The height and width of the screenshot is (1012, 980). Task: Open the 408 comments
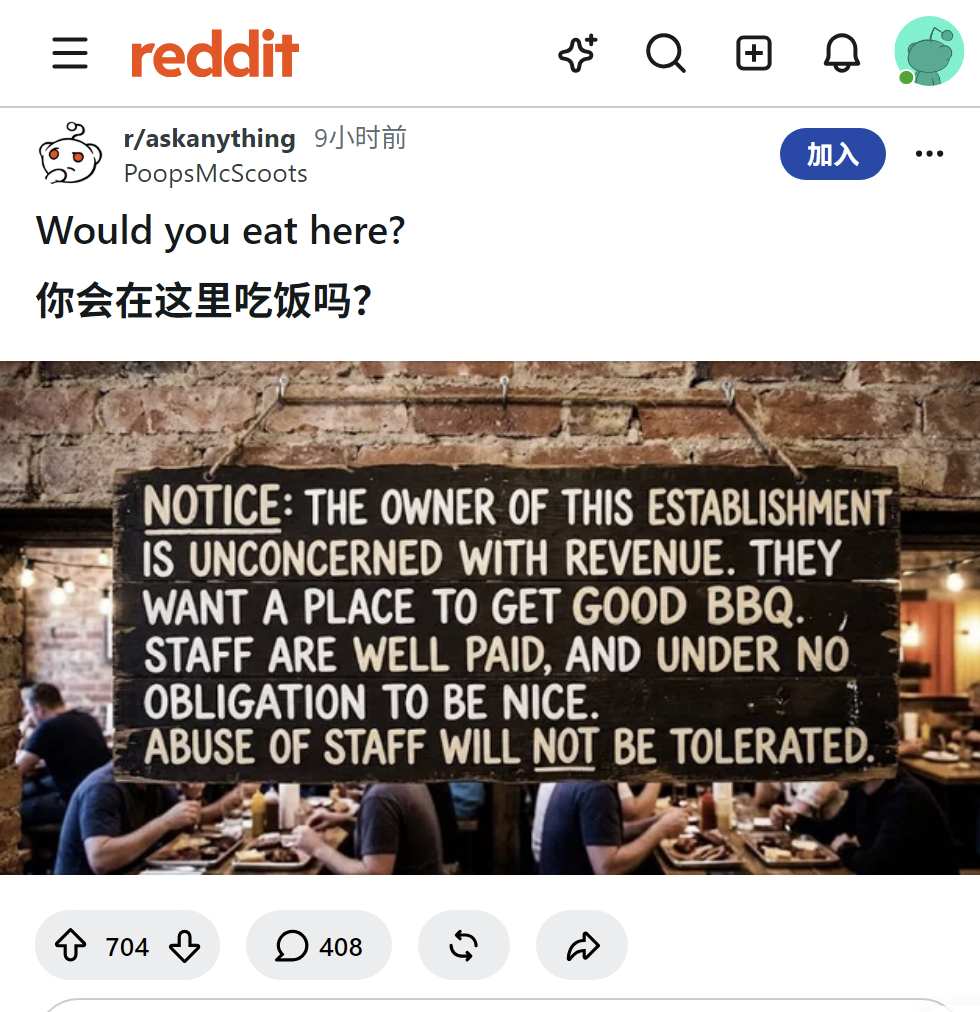318,946
